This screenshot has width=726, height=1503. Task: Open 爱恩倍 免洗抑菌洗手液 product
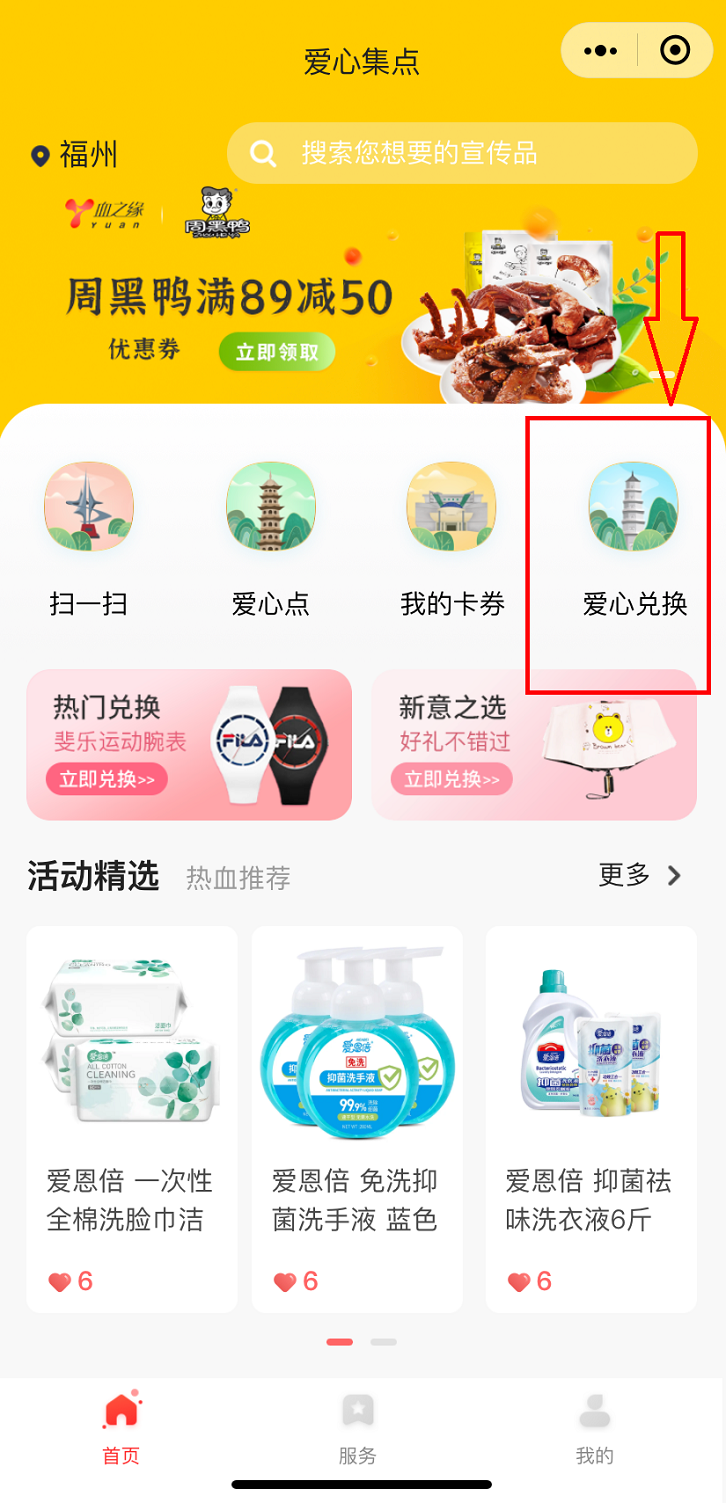(357, 1118)
